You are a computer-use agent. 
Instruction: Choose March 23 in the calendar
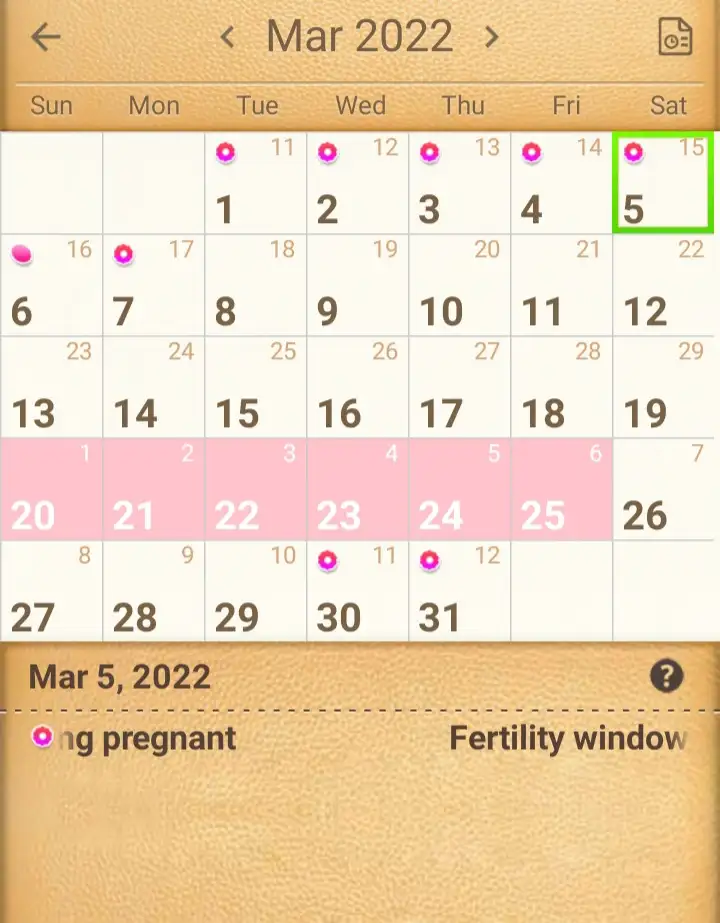click(357, 490)
